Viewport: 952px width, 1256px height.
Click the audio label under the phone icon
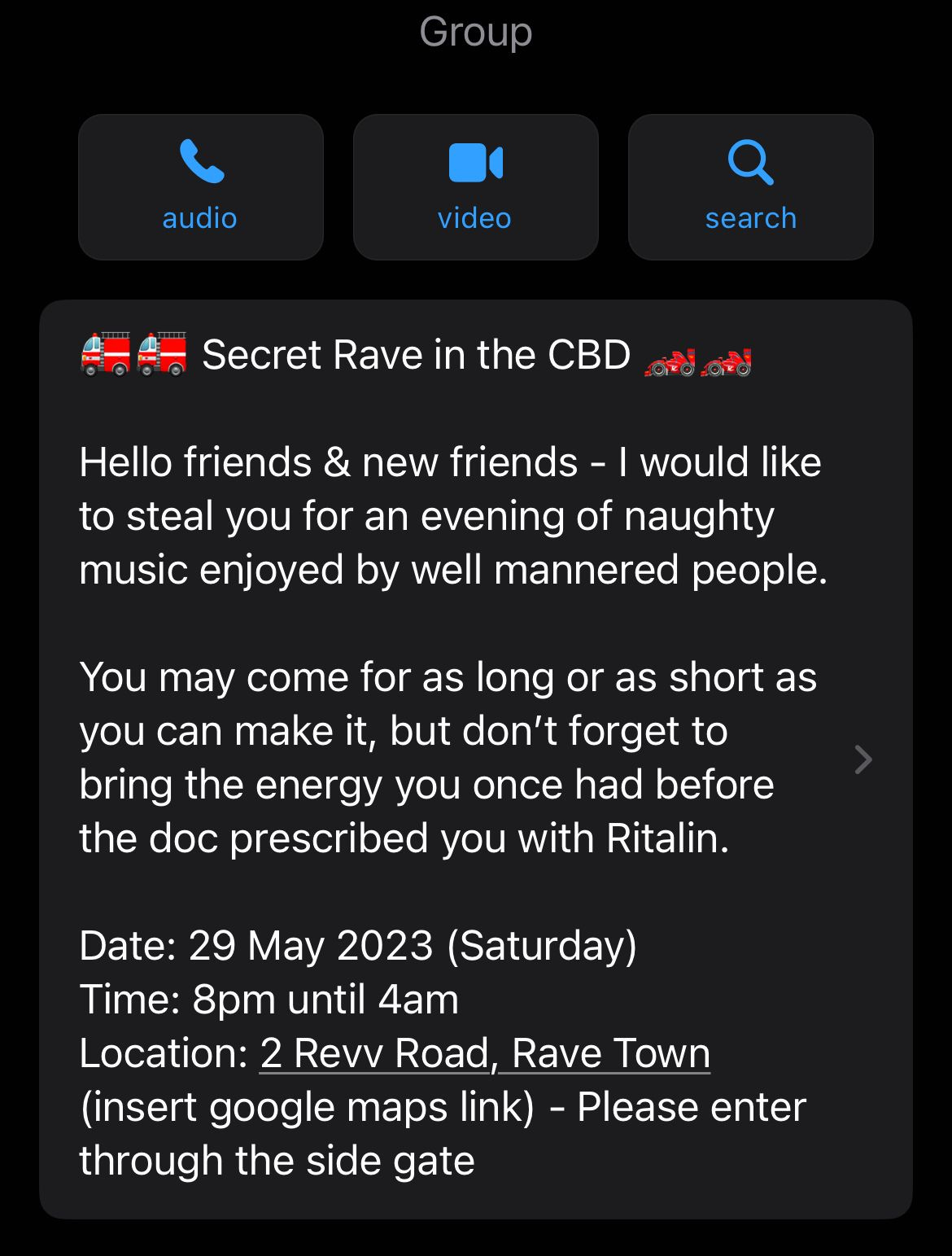tap(200, 217)
